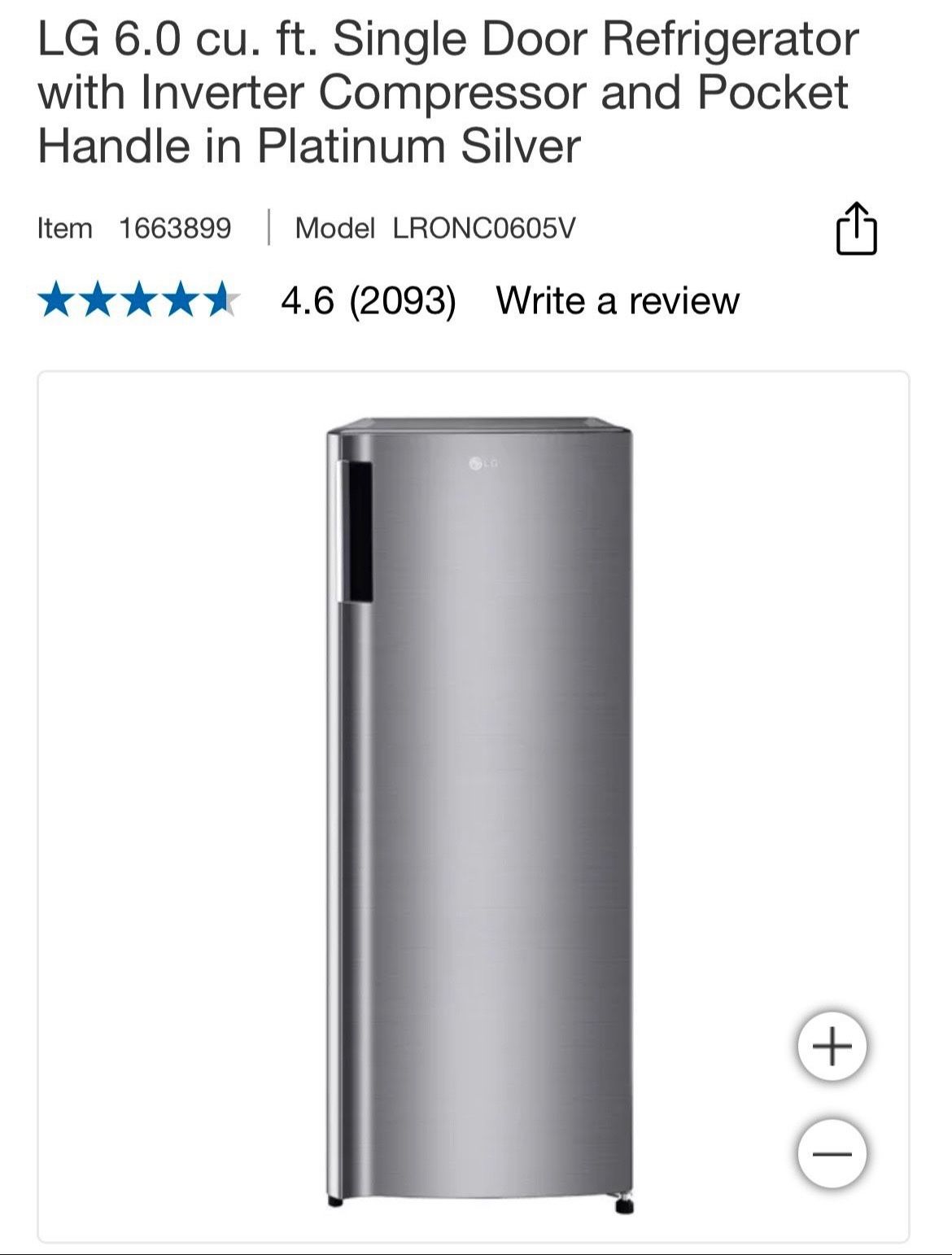
Task: Open the Write a review link
Action: [x=618, y=300]
